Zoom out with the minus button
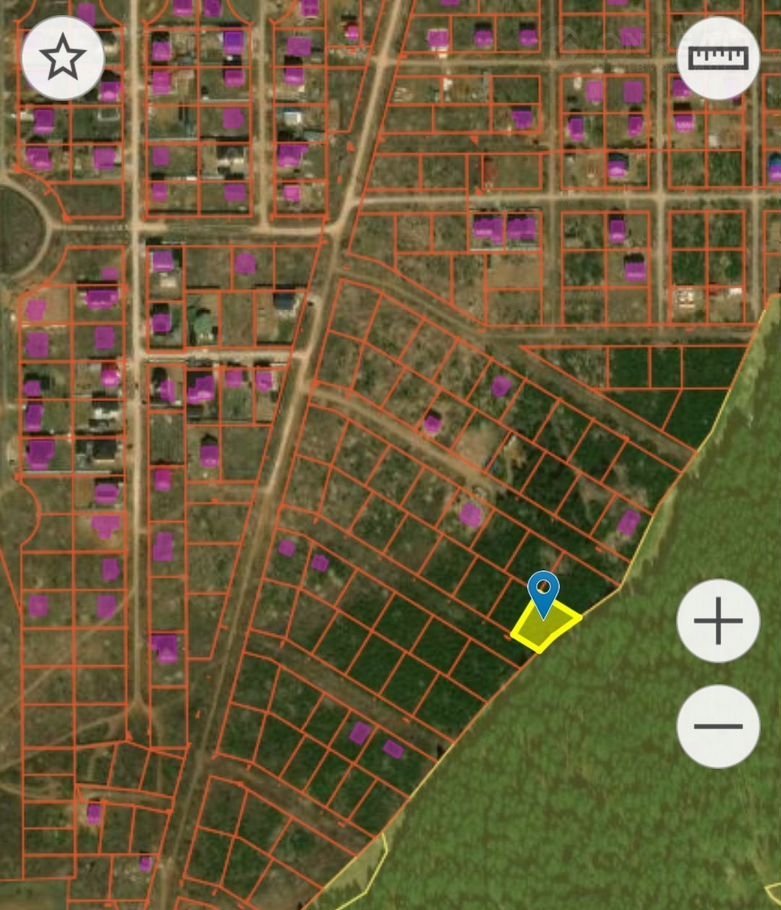 point(718,726)
